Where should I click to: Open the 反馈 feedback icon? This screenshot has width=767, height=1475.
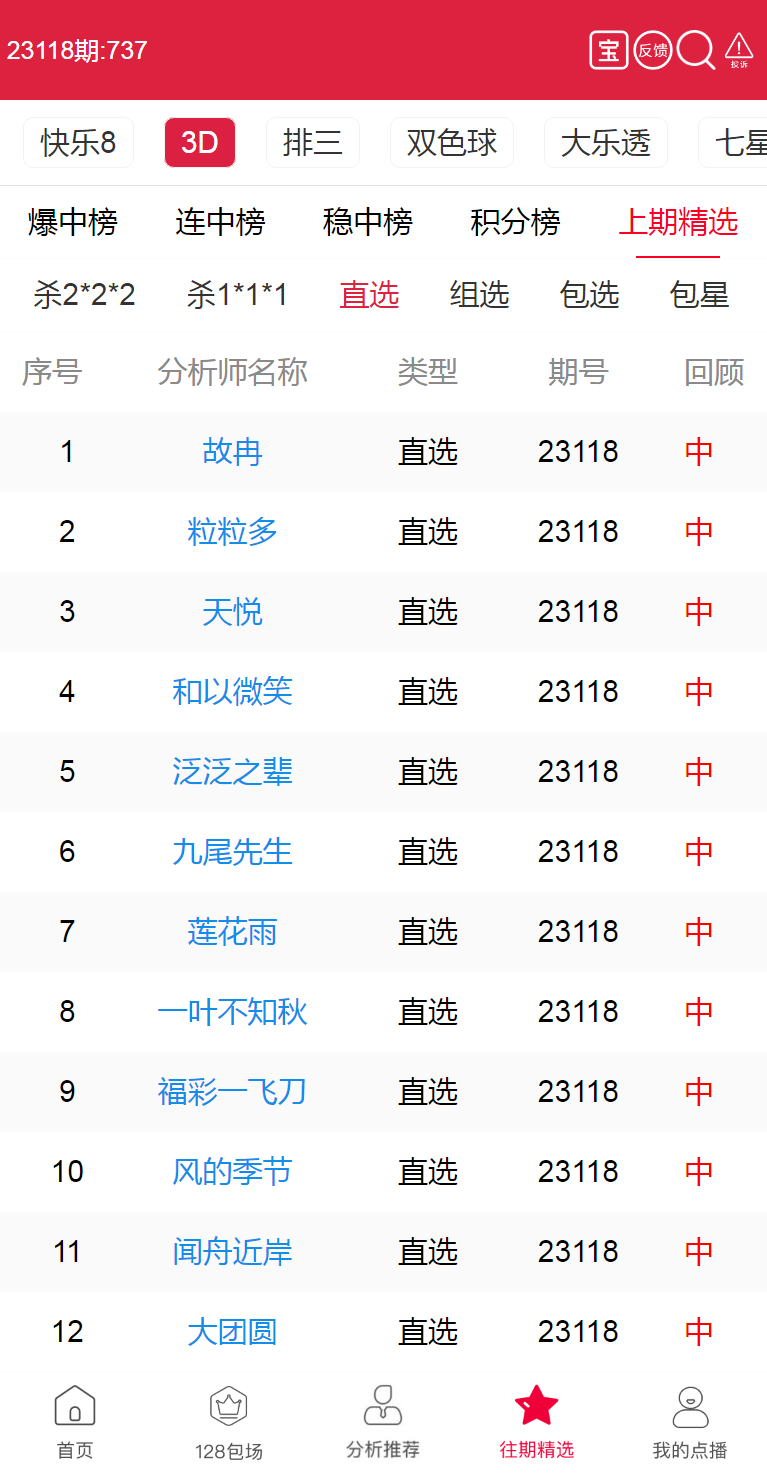click(x=653, y=50)
